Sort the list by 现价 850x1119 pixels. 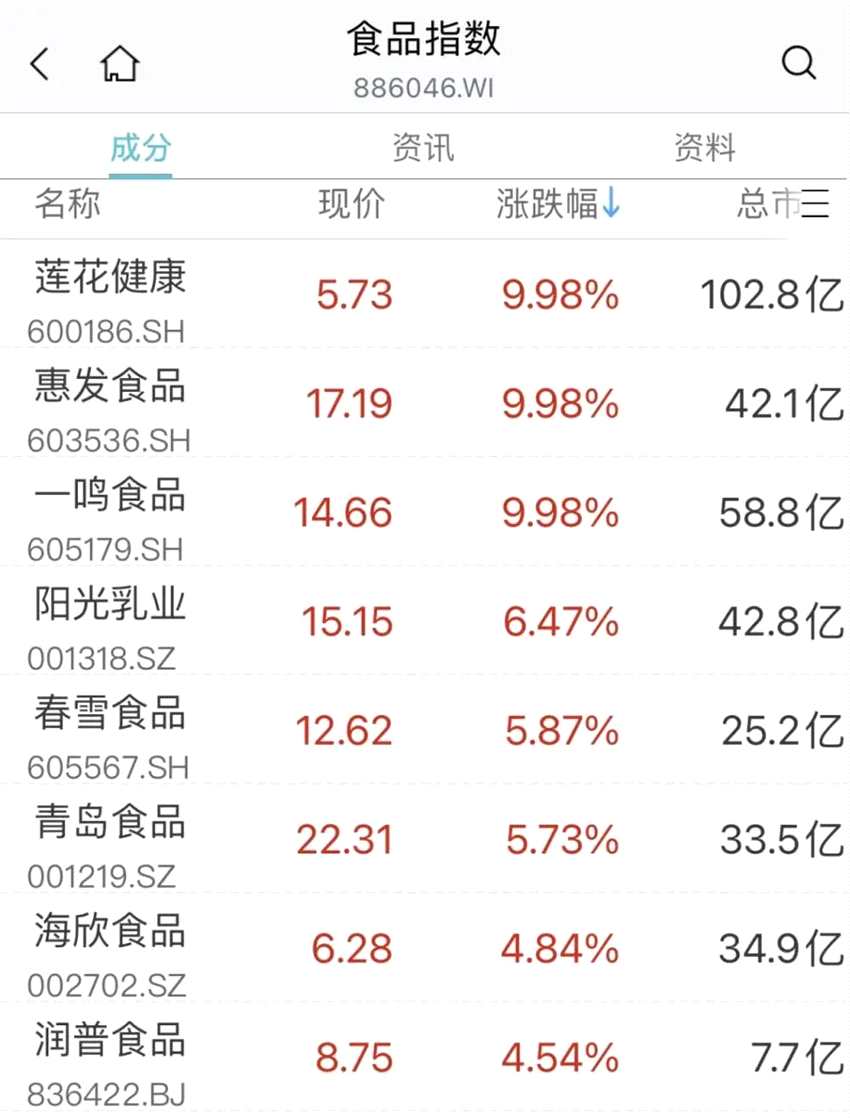tap(351, 205)
